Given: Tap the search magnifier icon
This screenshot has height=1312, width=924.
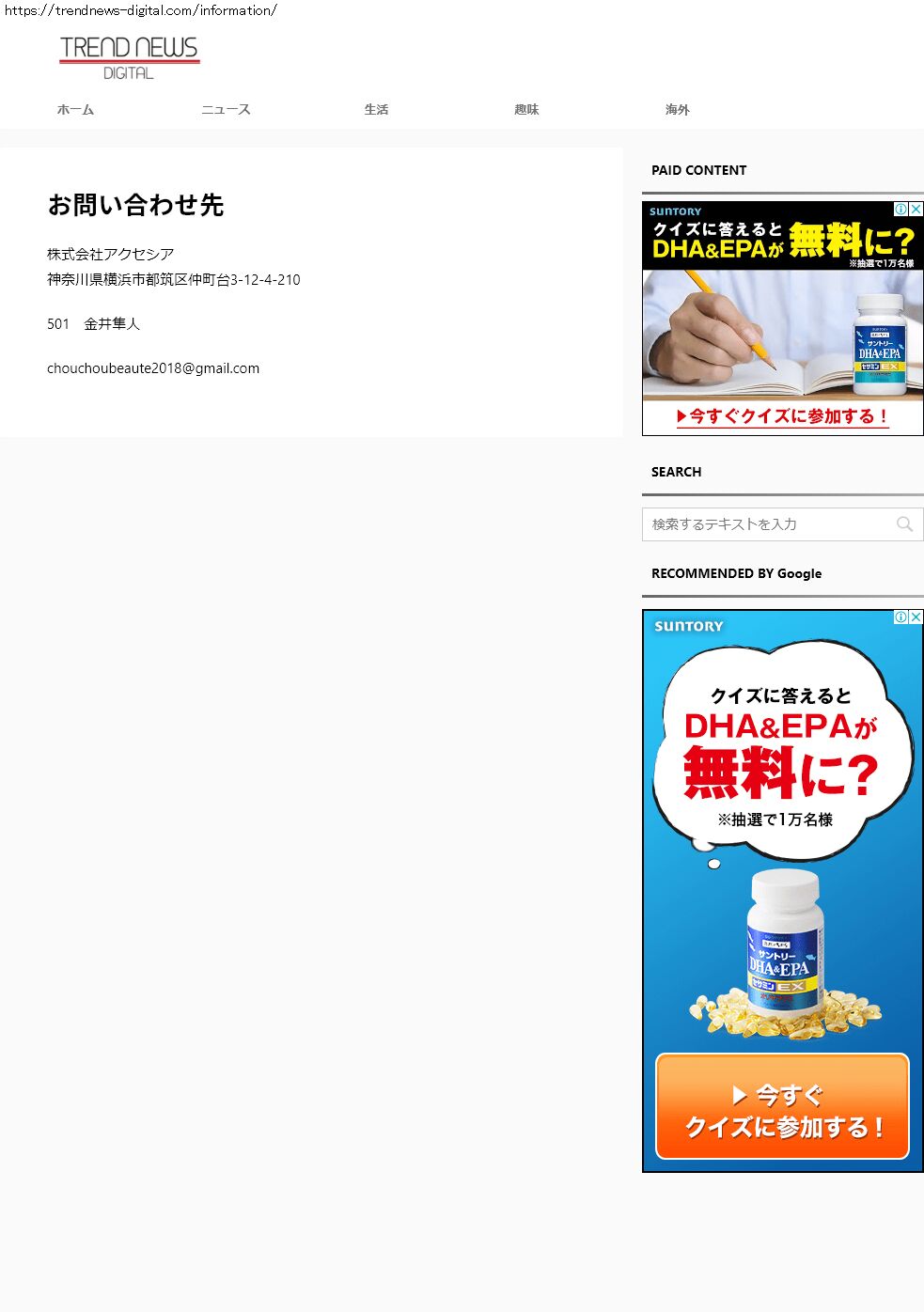Looking at the screenshot, I should pos(904,524).
